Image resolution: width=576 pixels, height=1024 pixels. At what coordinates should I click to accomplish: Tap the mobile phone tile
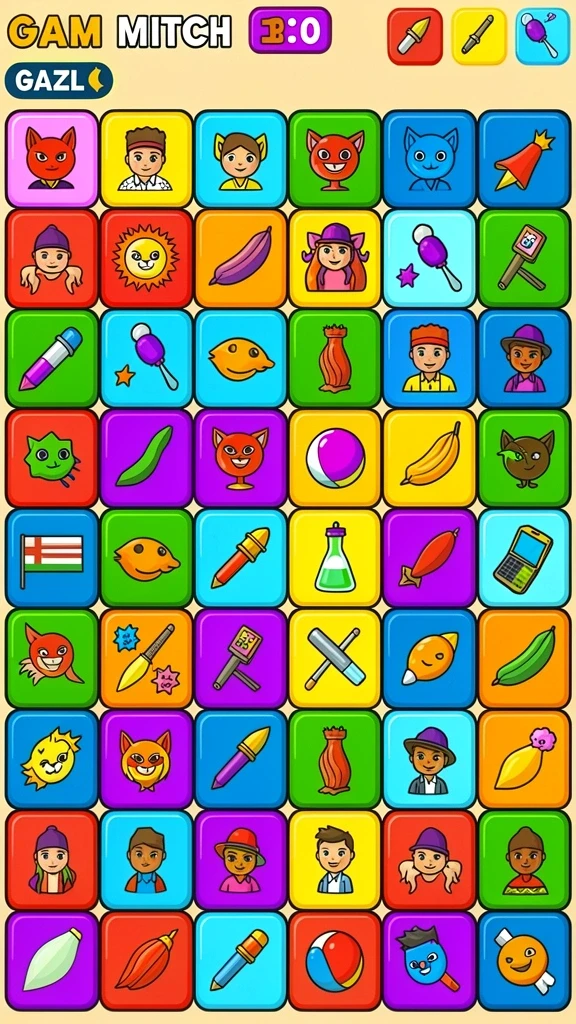[x=524, y=559]
